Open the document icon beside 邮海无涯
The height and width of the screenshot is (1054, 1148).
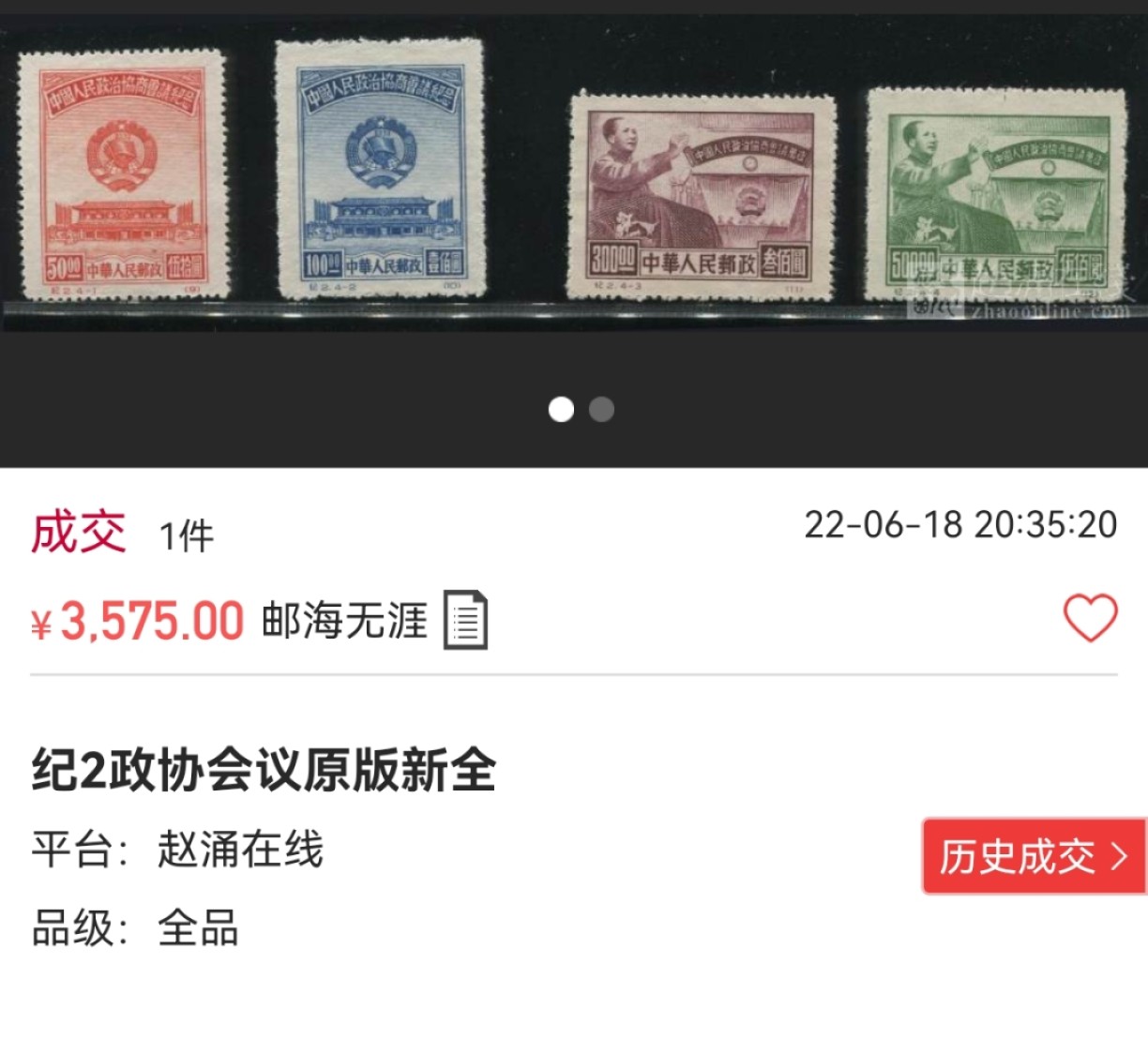pos(465,620)
